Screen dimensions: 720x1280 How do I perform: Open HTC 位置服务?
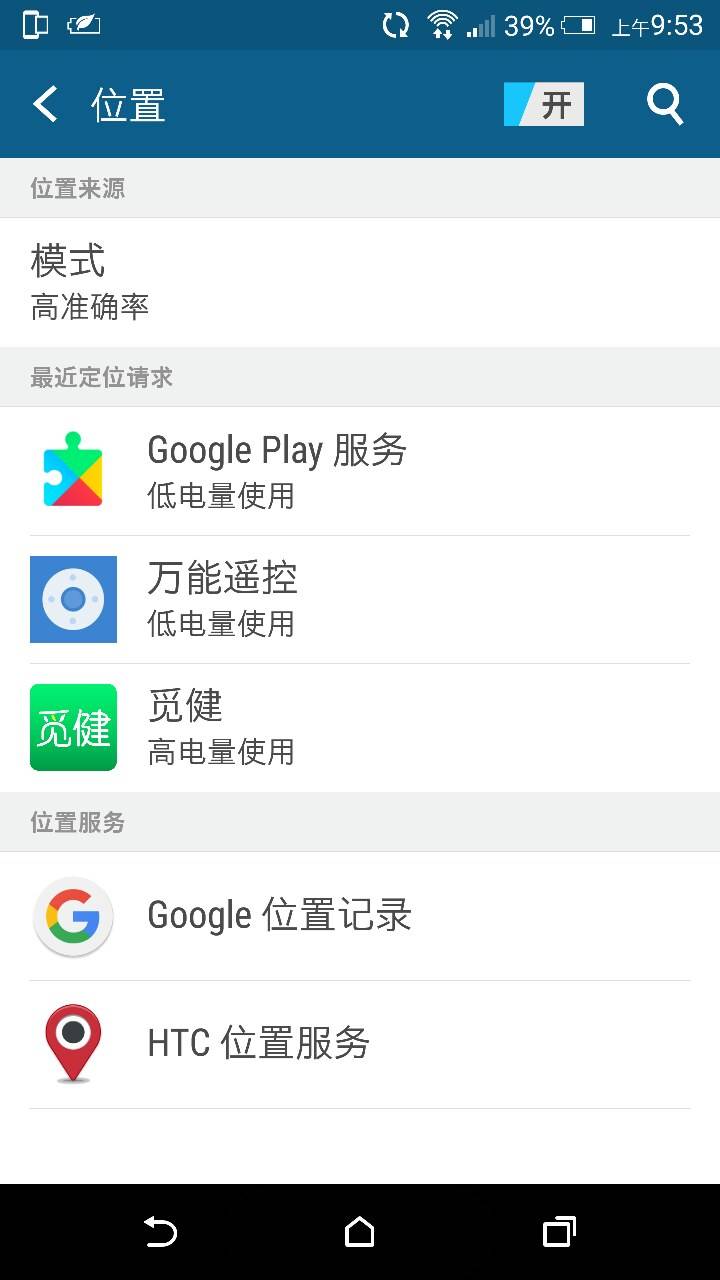(360, 1044)
